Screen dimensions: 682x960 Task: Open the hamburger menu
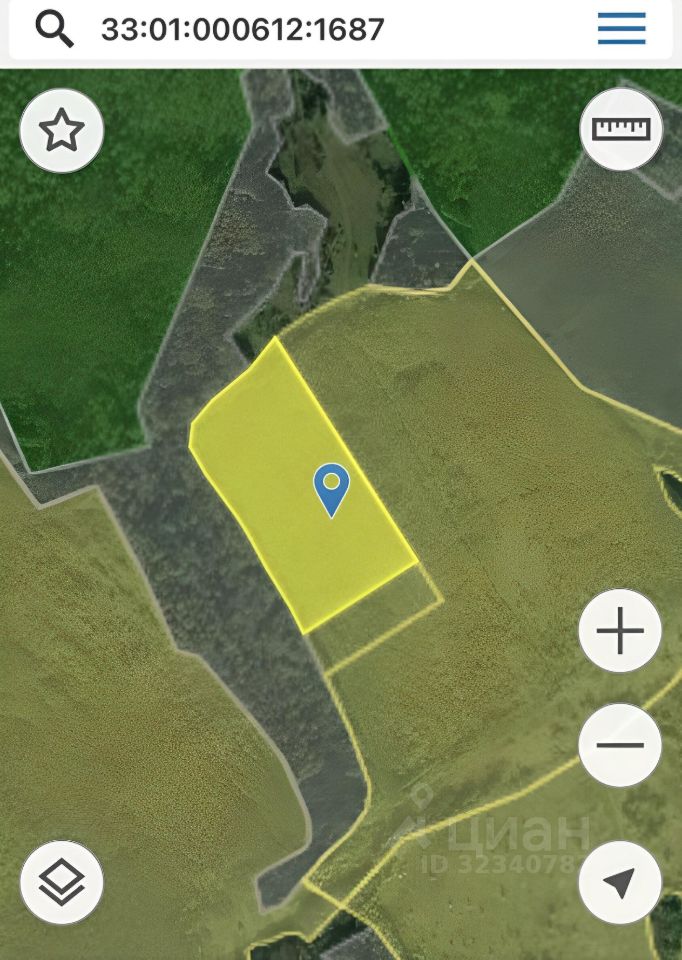[x=621, y=29]
